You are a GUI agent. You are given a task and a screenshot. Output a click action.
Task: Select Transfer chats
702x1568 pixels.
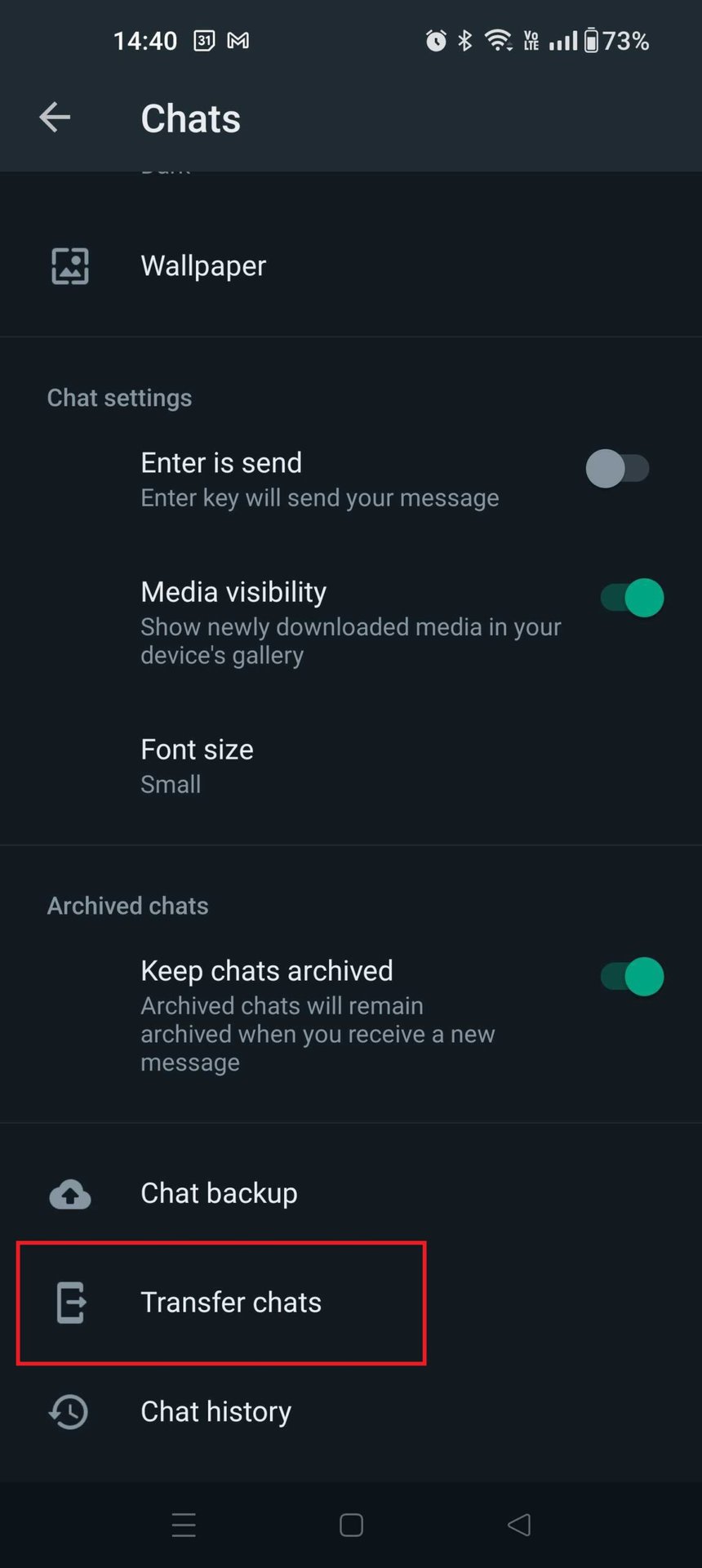pos(230,1303)
